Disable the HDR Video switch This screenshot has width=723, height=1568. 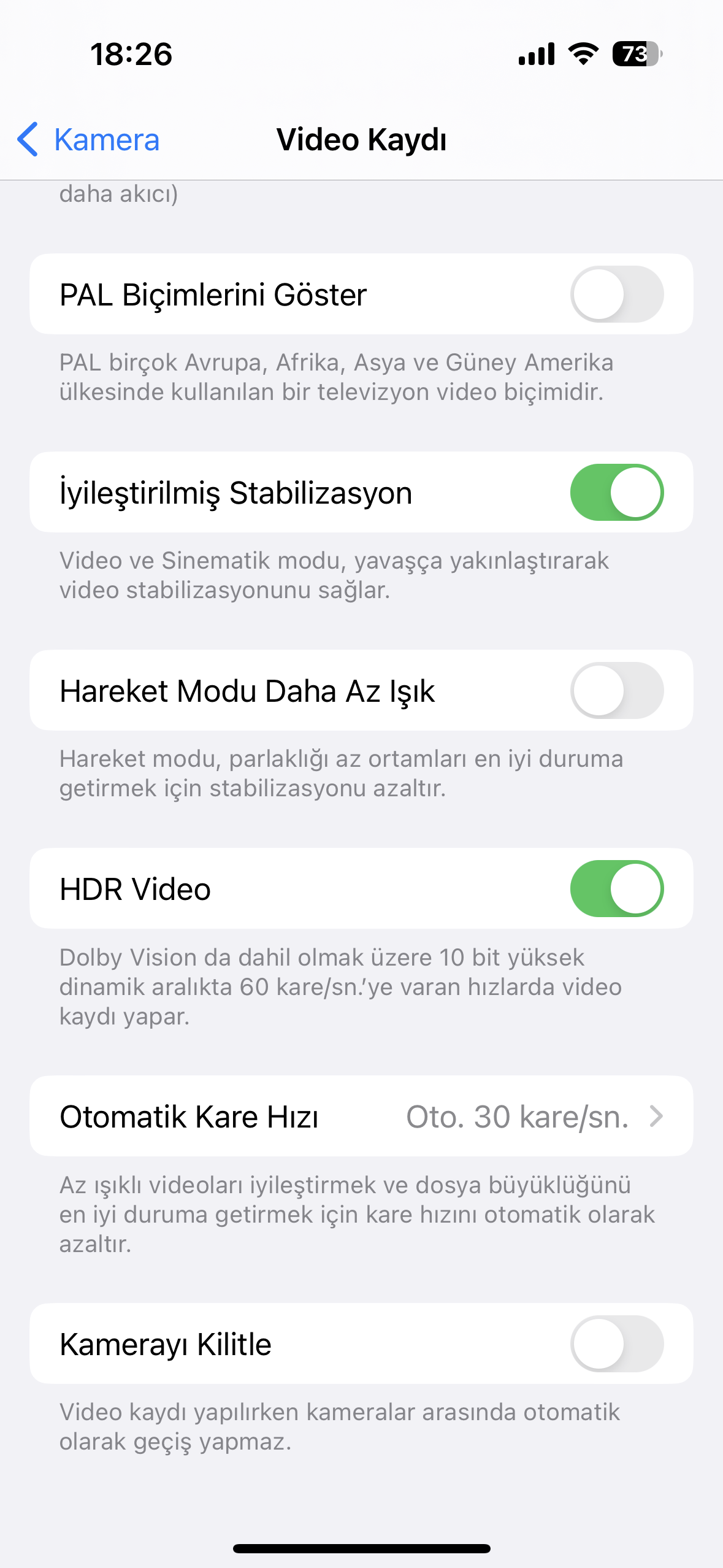coord(616,889)
